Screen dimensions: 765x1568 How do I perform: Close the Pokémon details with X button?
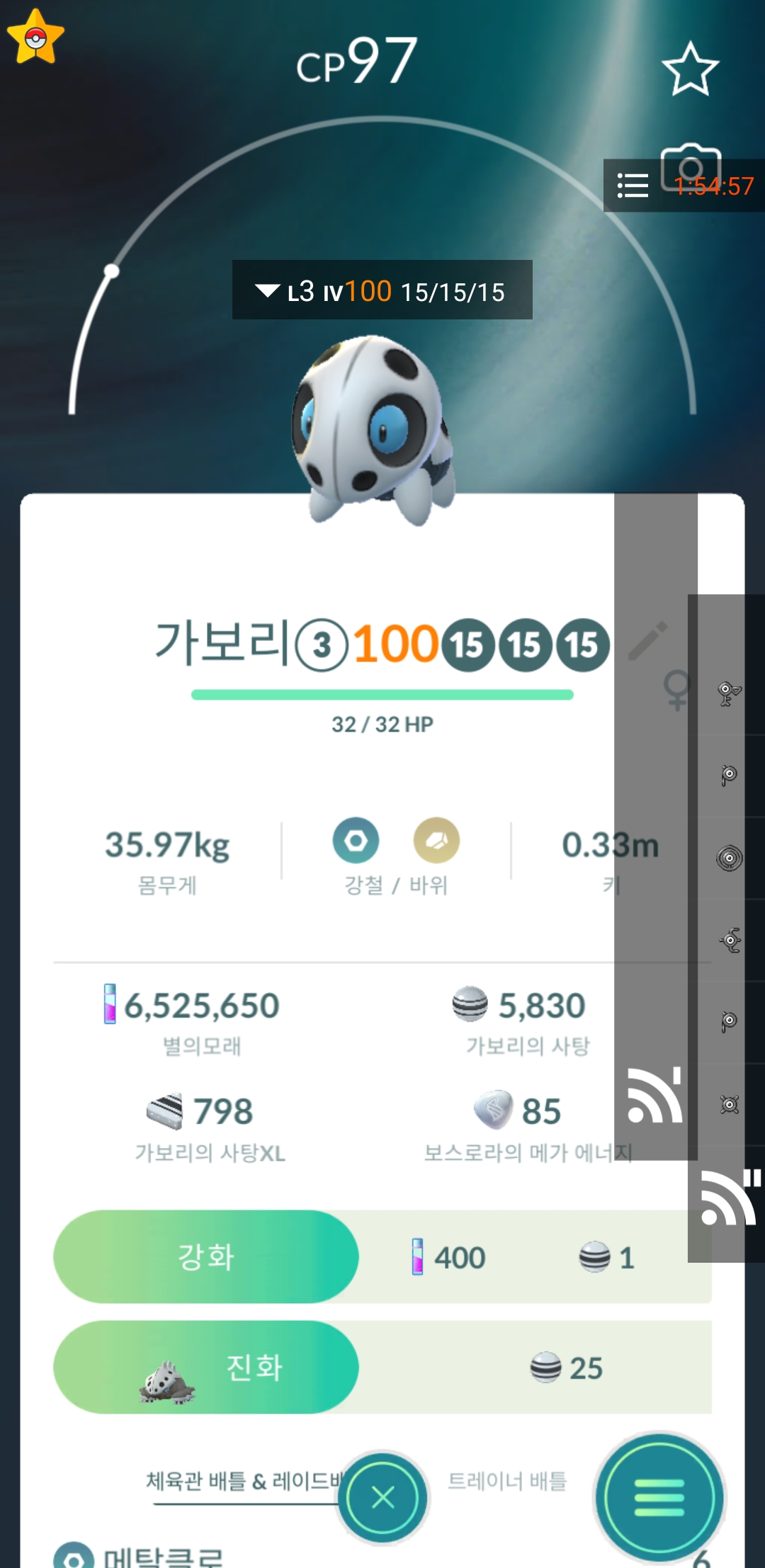[383, 1497]
